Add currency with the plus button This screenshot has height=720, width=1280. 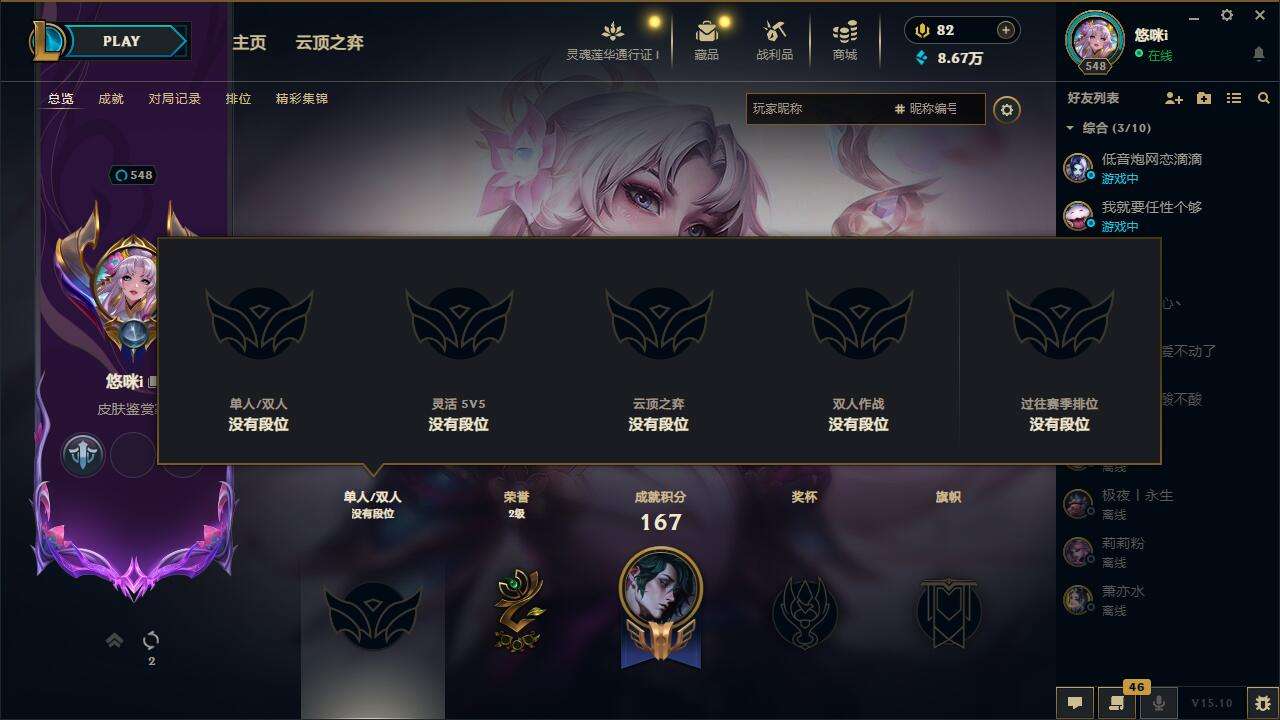point(1006,30)
